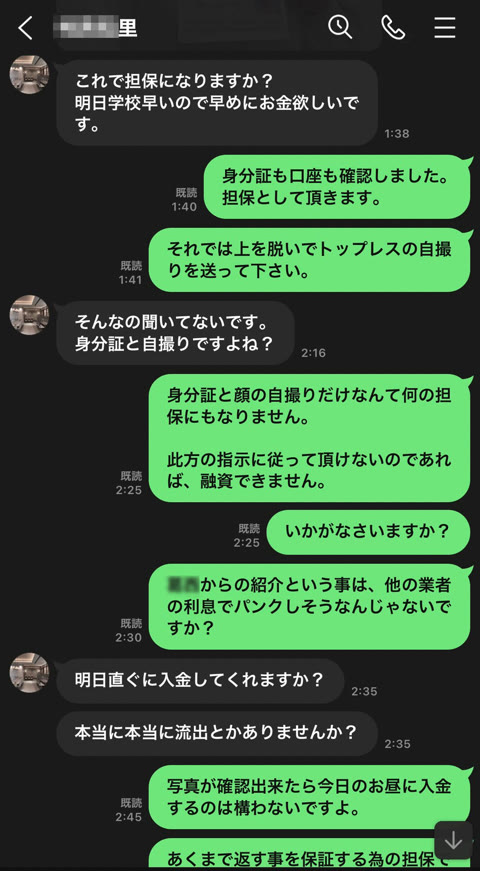The image size is (480, 871).
Task: Open the chat menu (hamburger icon)
Action: pyautogui.click(x=444, y=27)
